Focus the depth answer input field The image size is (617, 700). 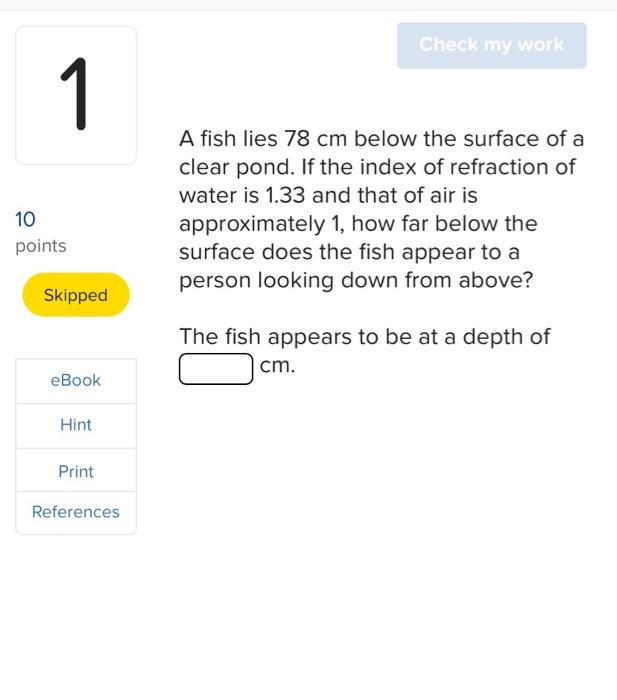click(x=216, y=368)
